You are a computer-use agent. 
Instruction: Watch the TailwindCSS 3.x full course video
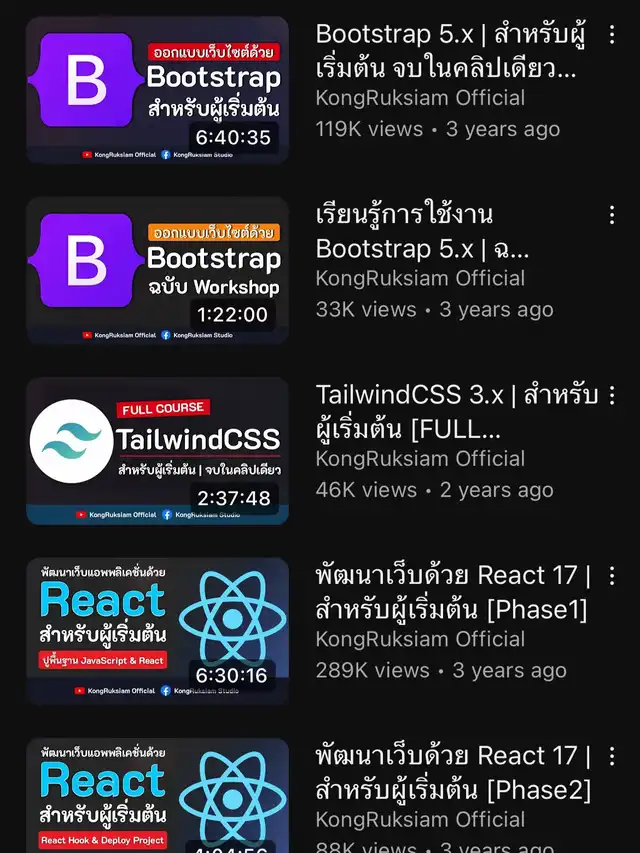pos(157,451)
